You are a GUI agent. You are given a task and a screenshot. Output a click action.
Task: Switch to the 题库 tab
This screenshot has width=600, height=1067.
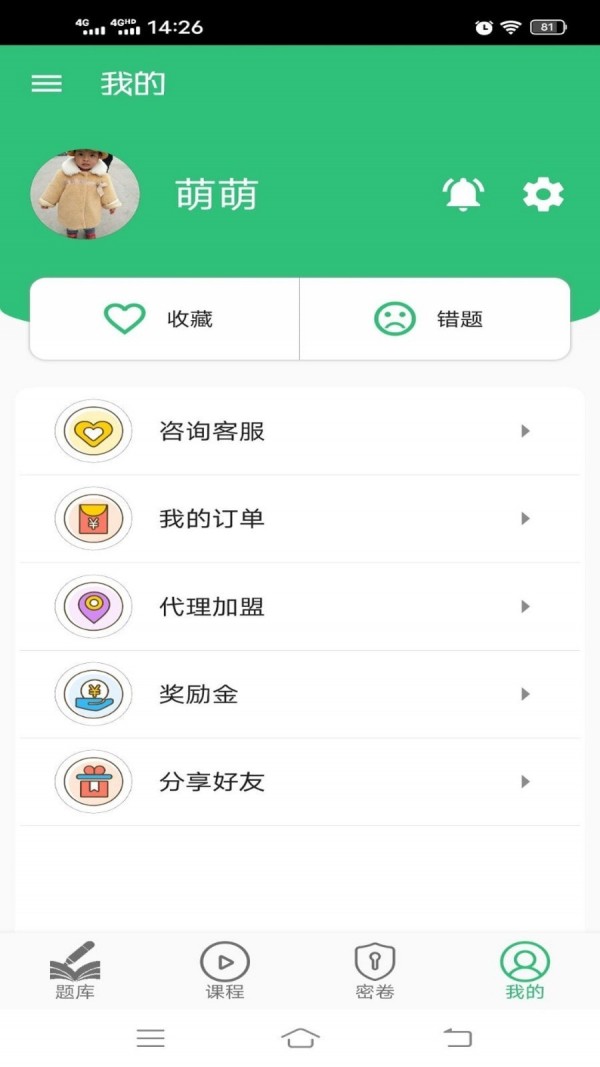point(75,970)
